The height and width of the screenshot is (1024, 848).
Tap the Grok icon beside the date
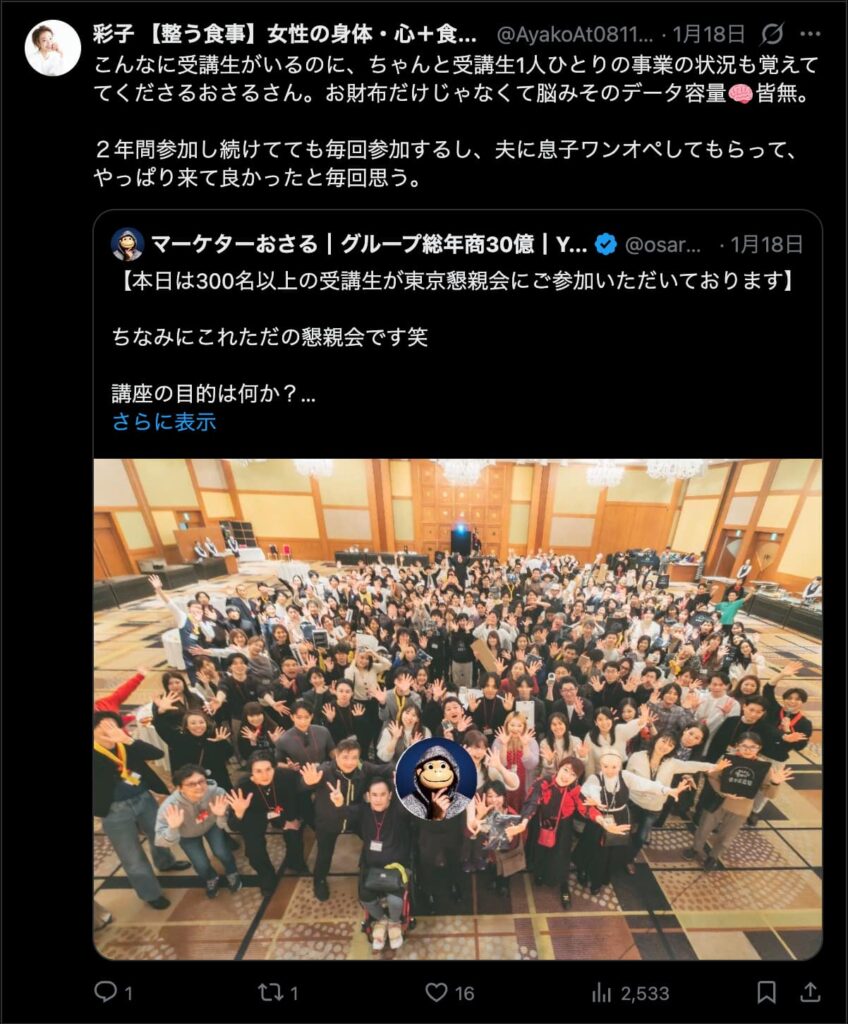click(772, 34)
